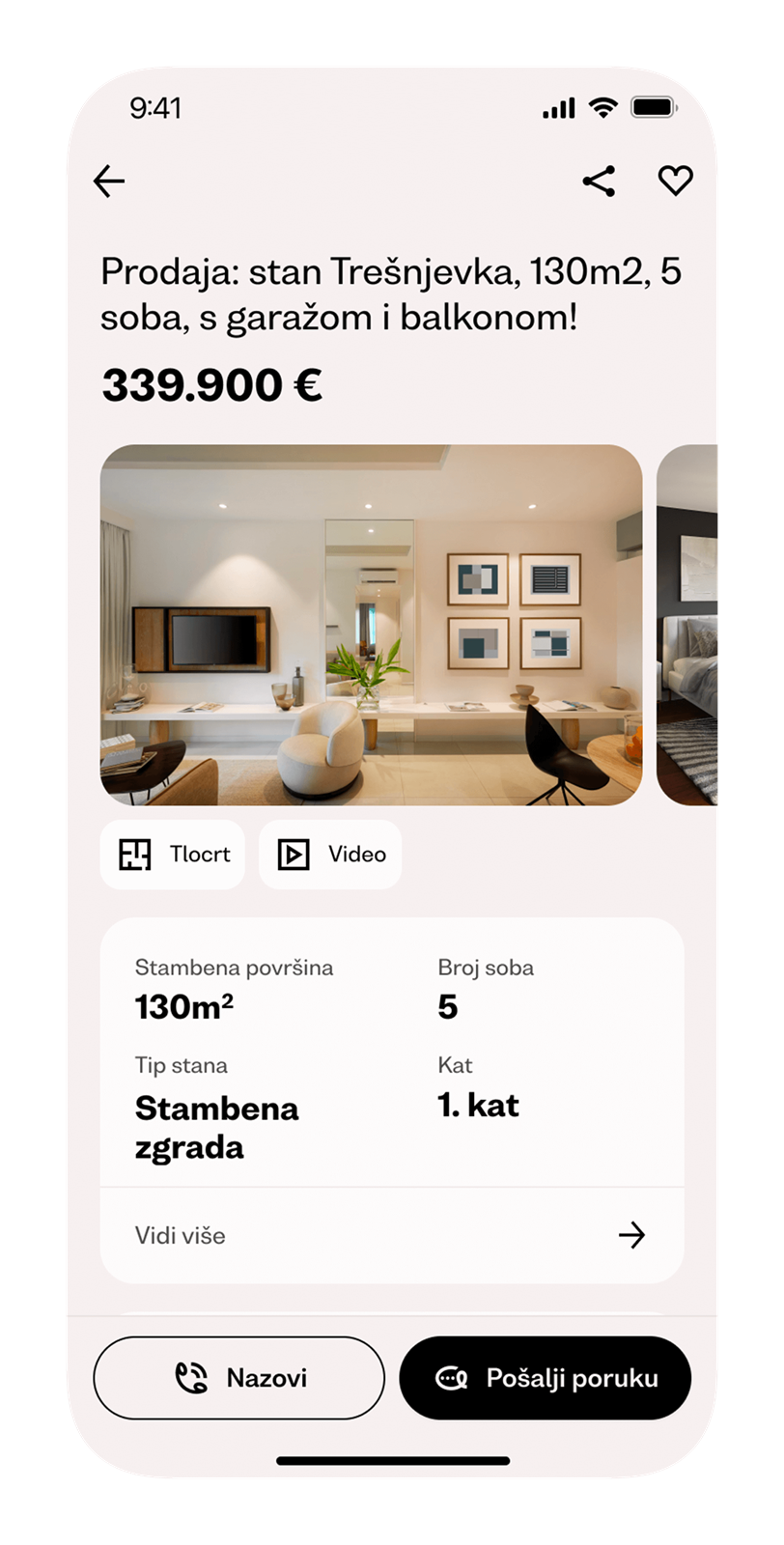Tap Pošalji poruku to message seller

tap(546, 1378)
